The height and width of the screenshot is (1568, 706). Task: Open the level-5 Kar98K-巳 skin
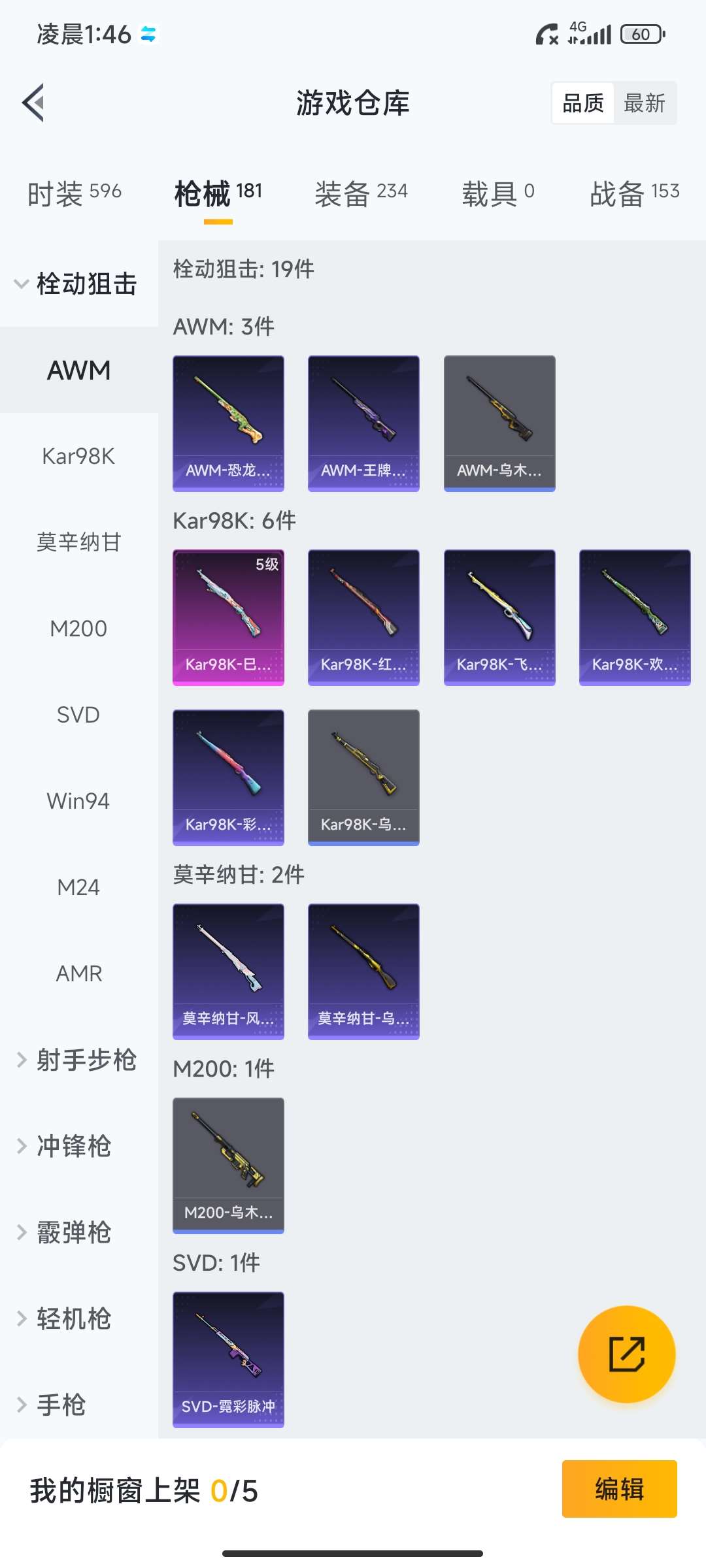coord(228,617)
